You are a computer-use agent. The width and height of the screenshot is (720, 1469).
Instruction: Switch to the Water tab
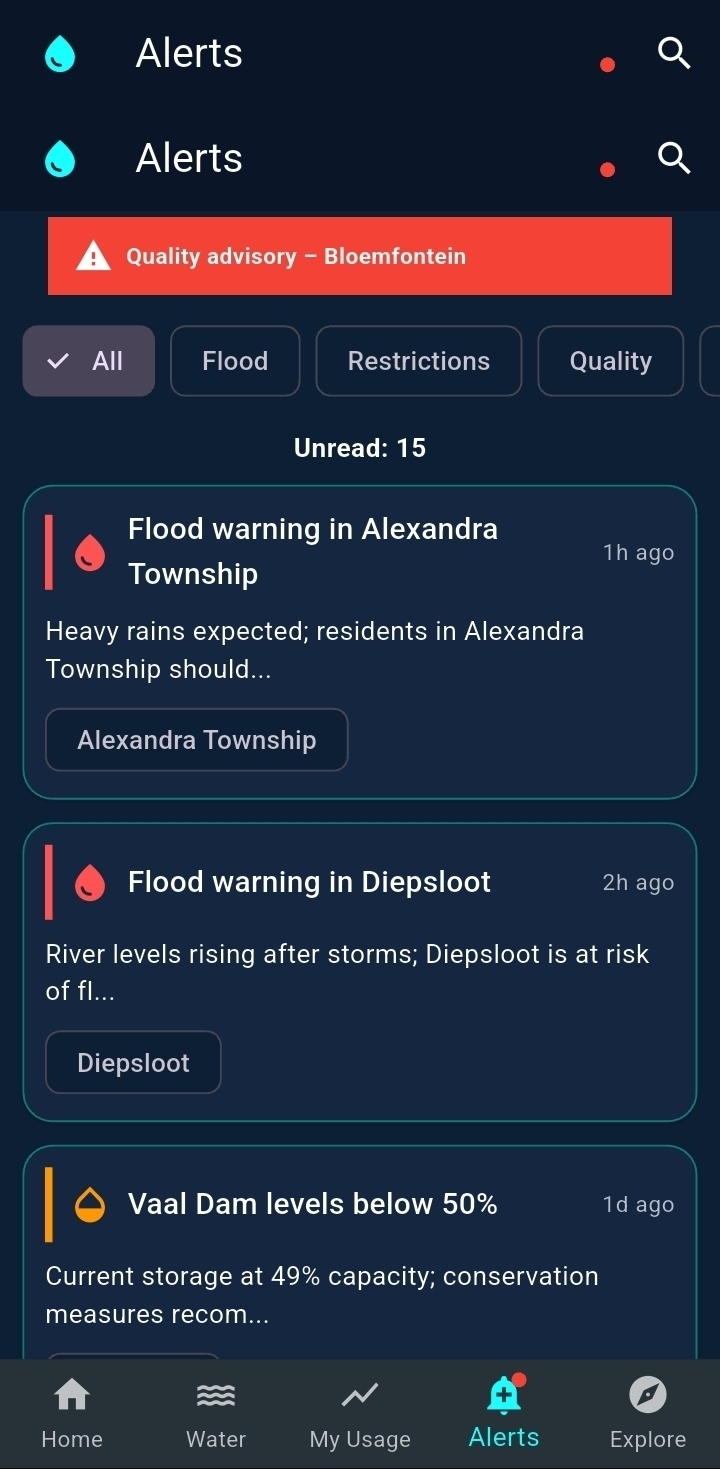tap(216, 1414)
